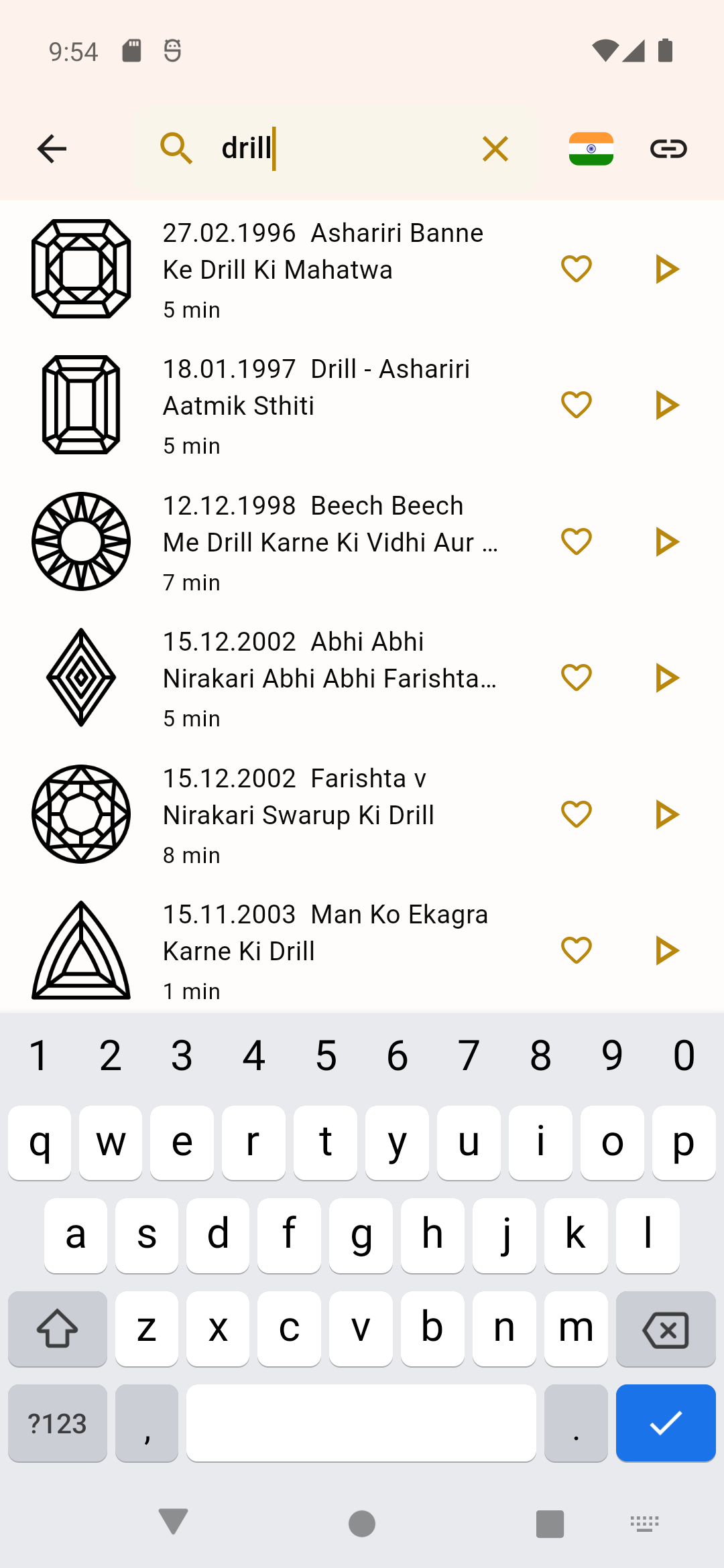The image size is (724, 1568).
Task: Favorite "Abhi Abhi Nirakari Abhi Abhi Farishta"
Action: 576,678
